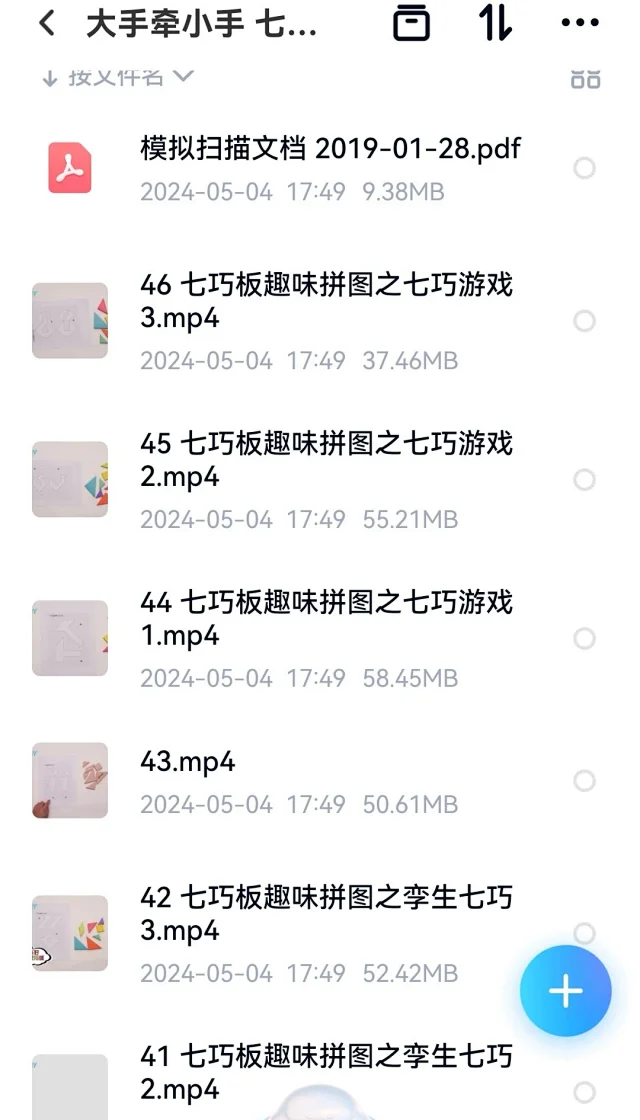The width and height of the screenshot is (640, 1120).
Task: Go back from the 大手牵小手 folder
Action: (46, 24)
